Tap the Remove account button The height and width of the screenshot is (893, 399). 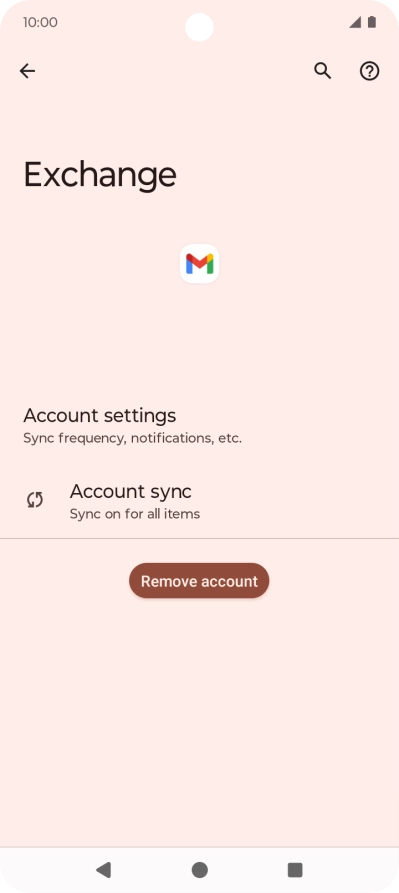(199, 581)
